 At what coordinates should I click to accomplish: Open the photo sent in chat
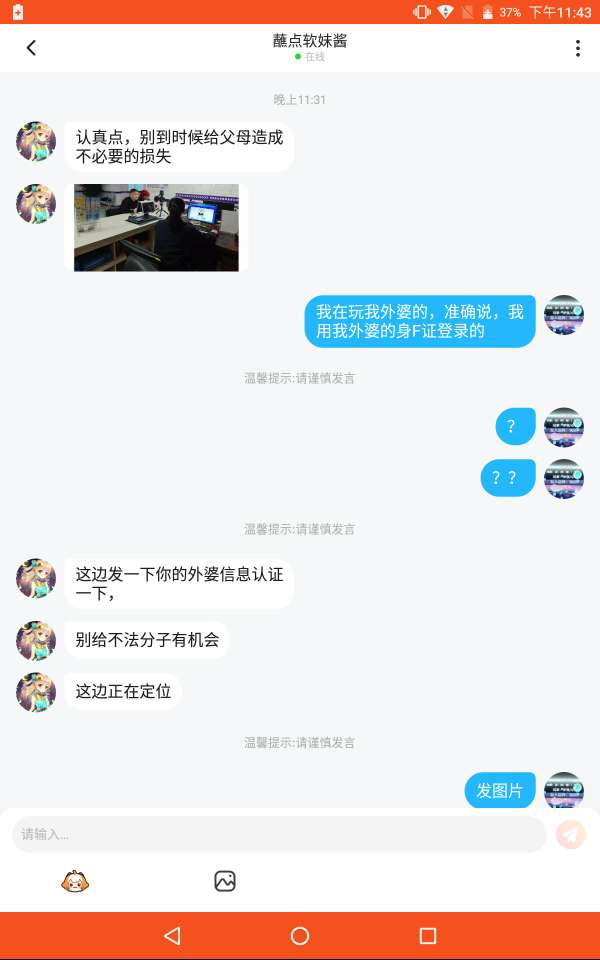[x=156, y=227]
